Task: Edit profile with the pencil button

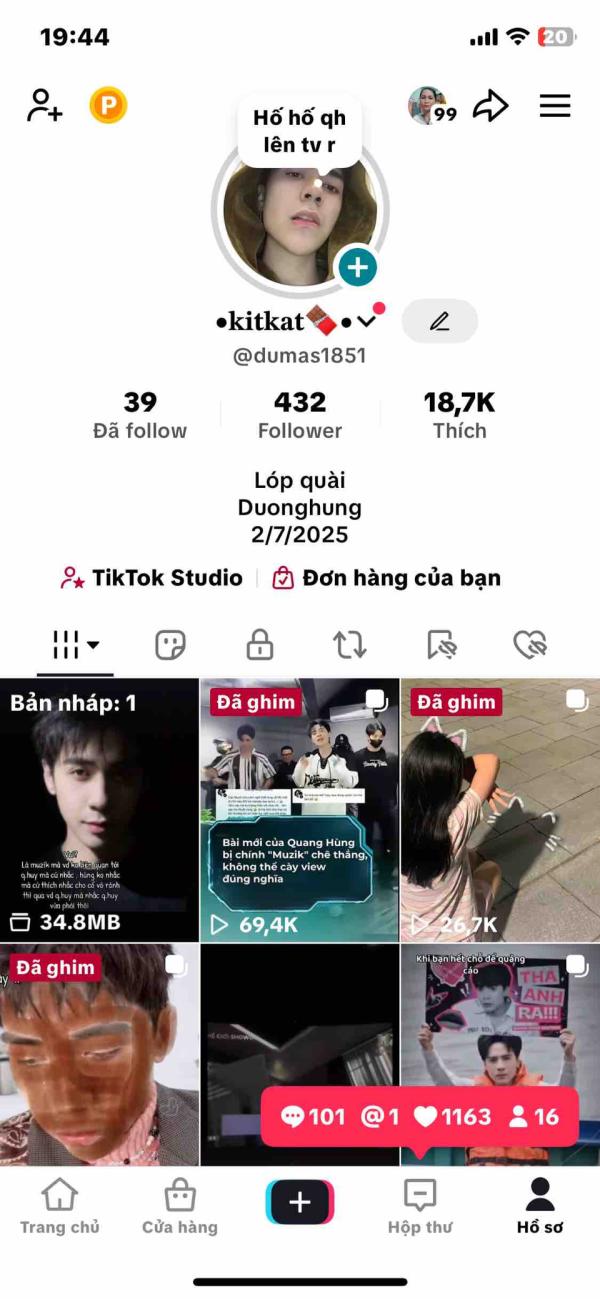Action: tap(439, 321)
